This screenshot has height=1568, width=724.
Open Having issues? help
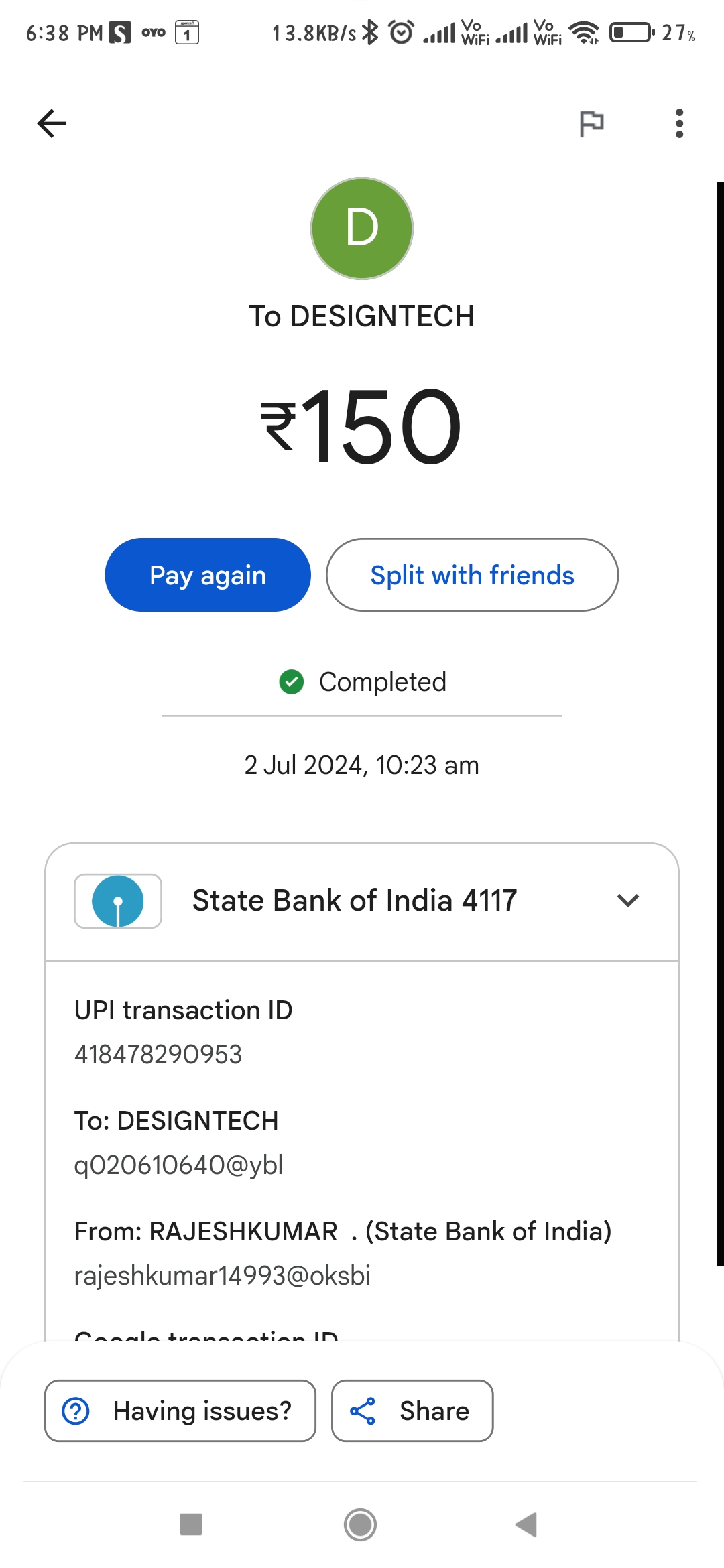[180, 1411]
